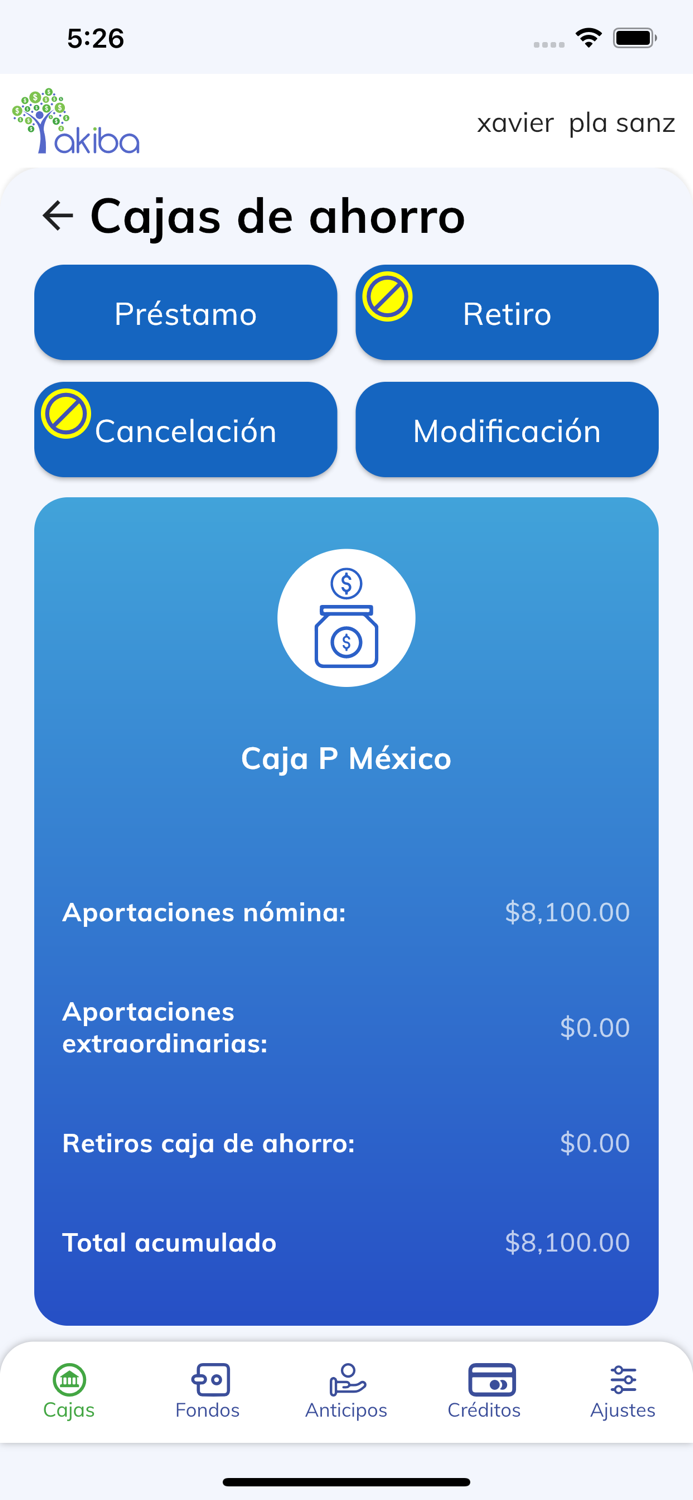
Task: Open the Anticipos tab
Action: 346,1392
